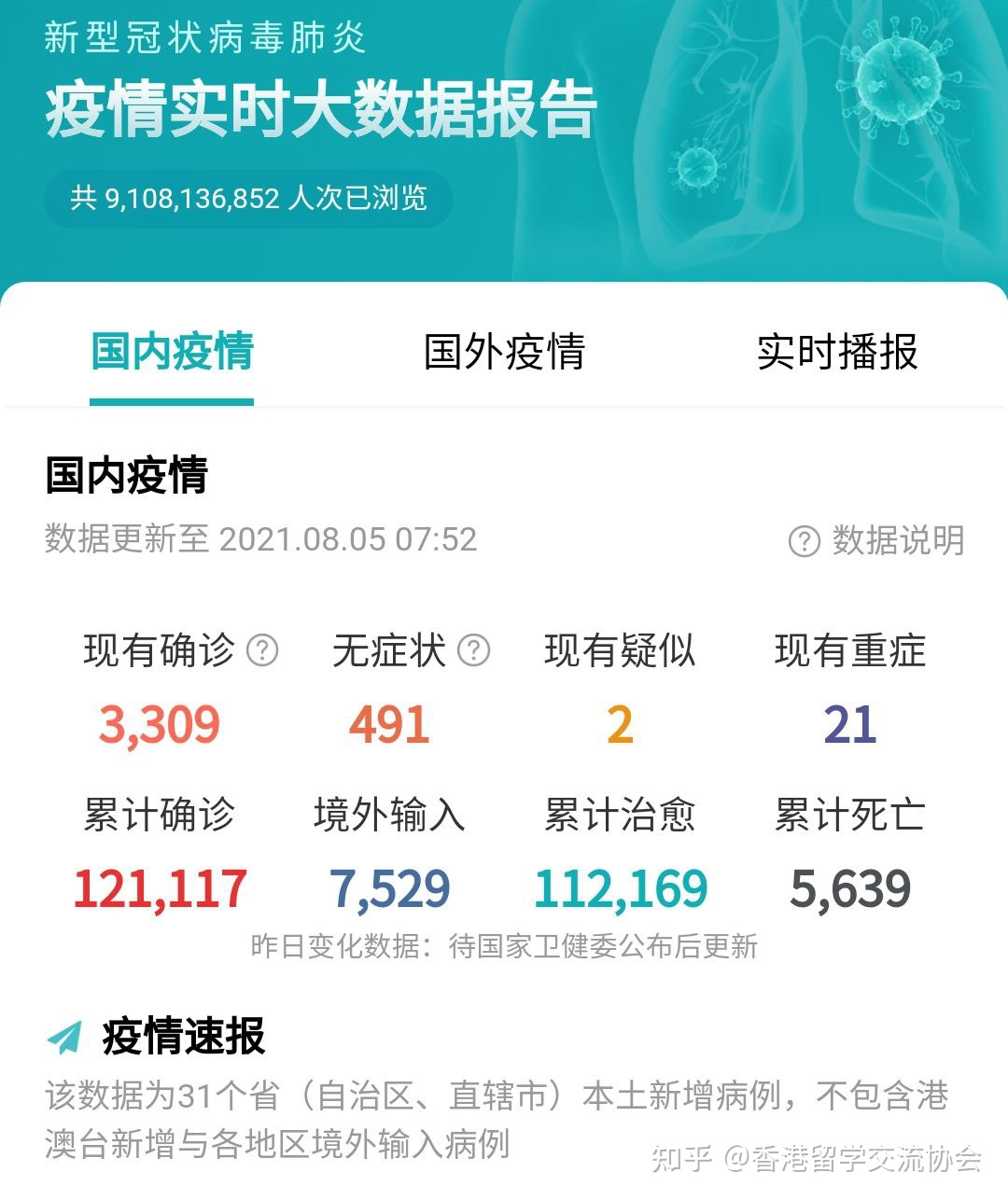
Task: Switch to the 实时播报 tab
Action: 837,353
